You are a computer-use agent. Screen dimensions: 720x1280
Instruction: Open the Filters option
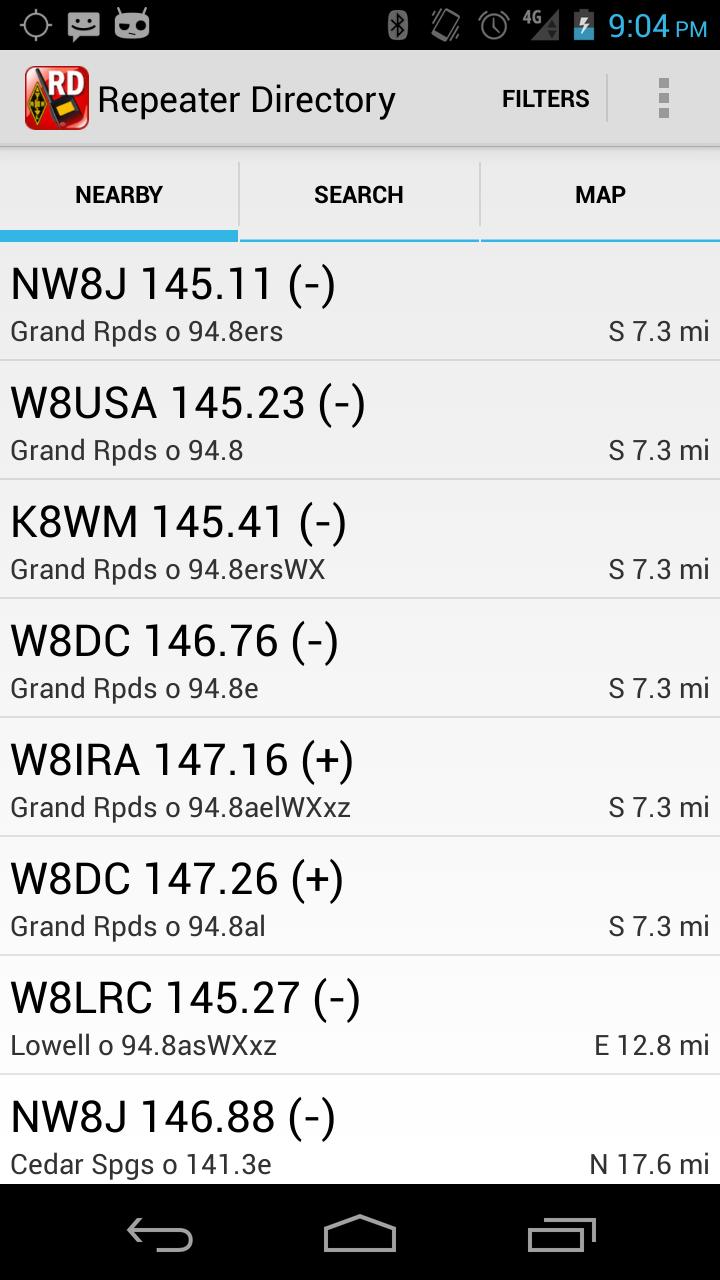[x=545, y=99]
